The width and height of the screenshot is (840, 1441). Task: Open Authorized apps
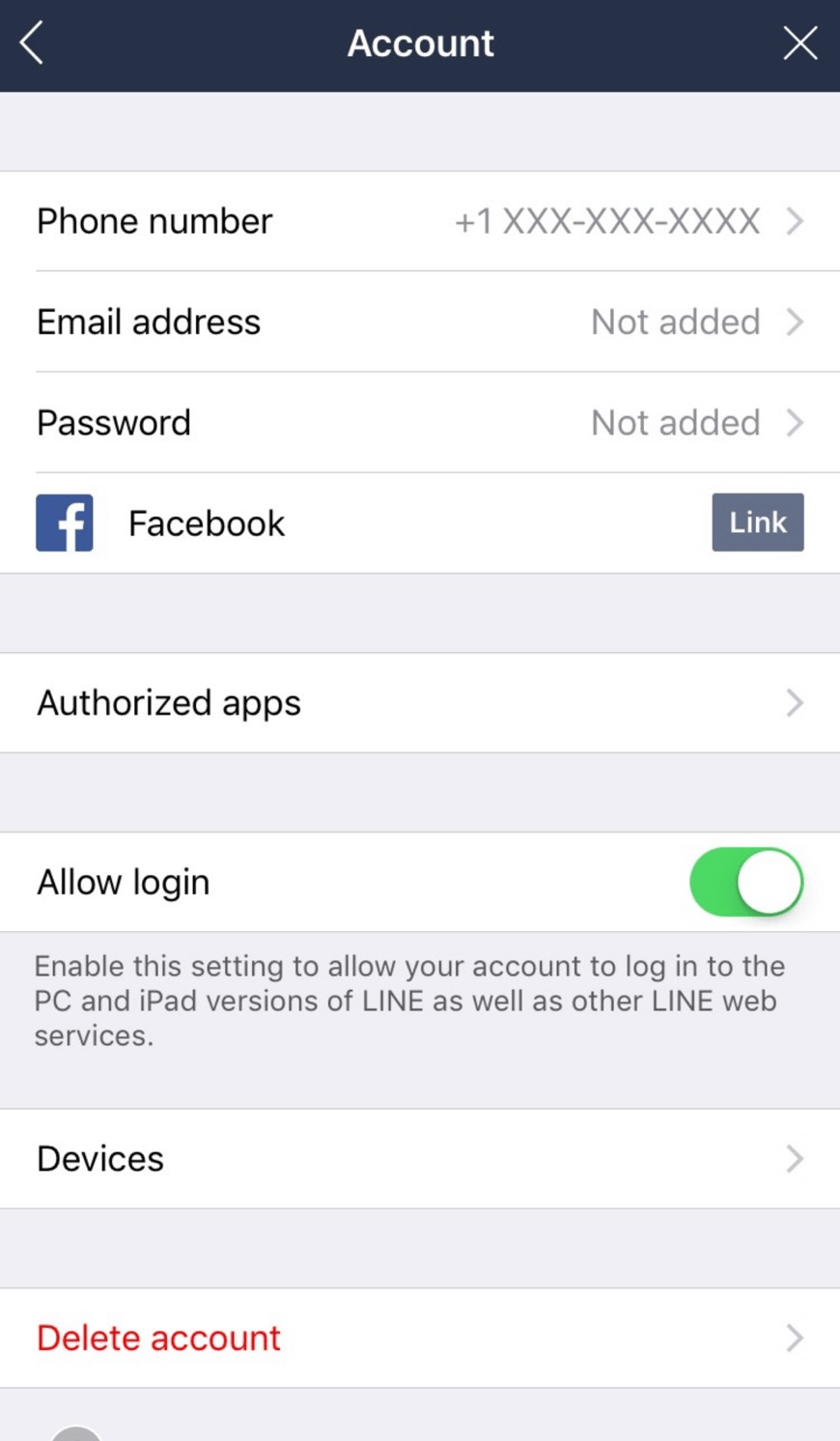[x=420, y=703]
